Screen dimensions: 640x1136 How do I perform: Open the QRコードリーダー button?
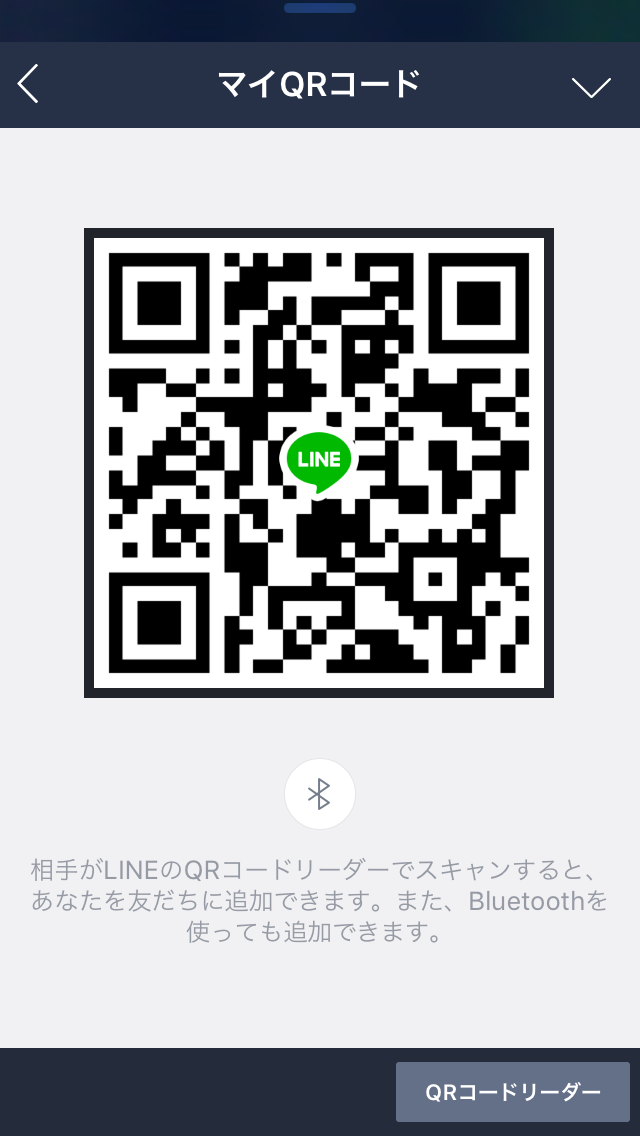(512, 1092)
